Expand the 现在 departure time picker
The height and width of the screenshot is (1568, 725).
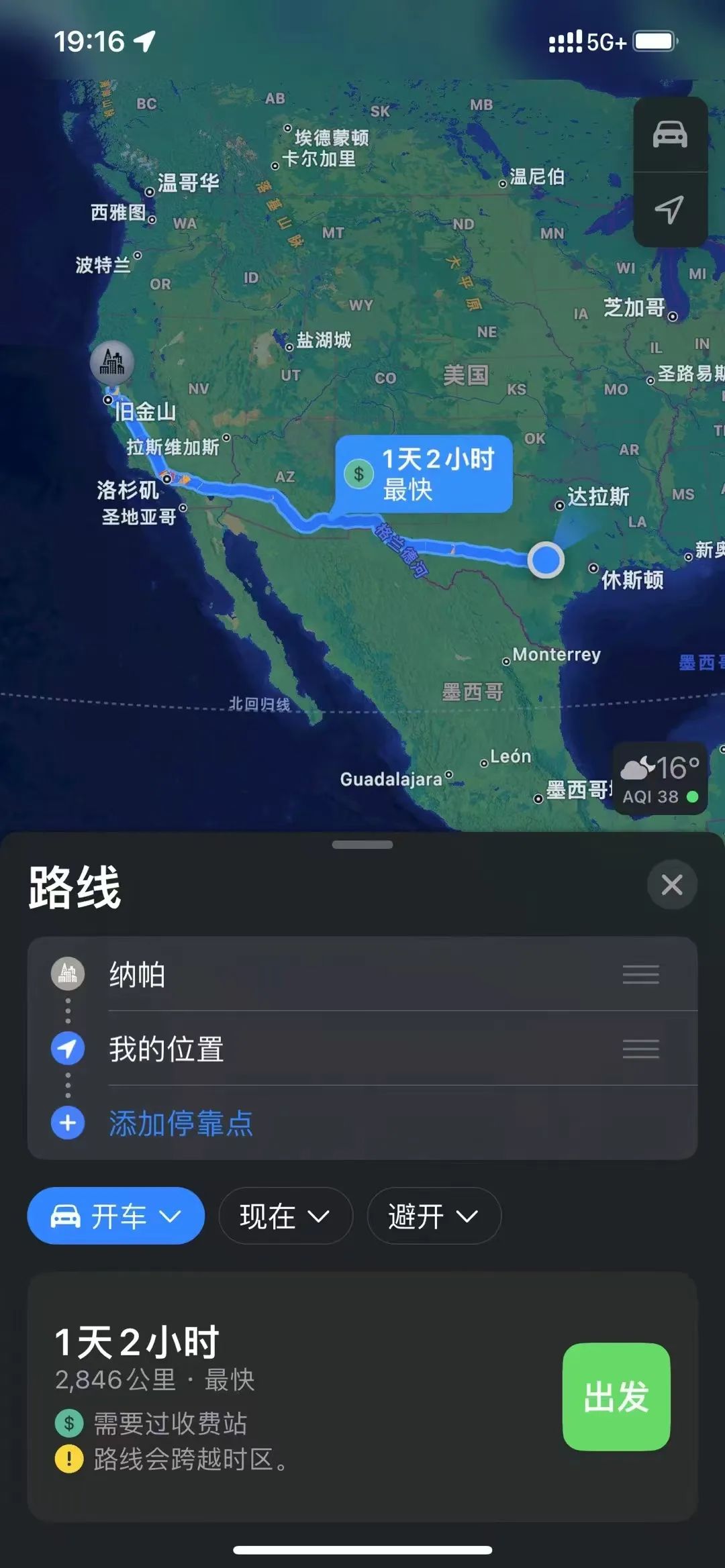[x=285, y=1216]
